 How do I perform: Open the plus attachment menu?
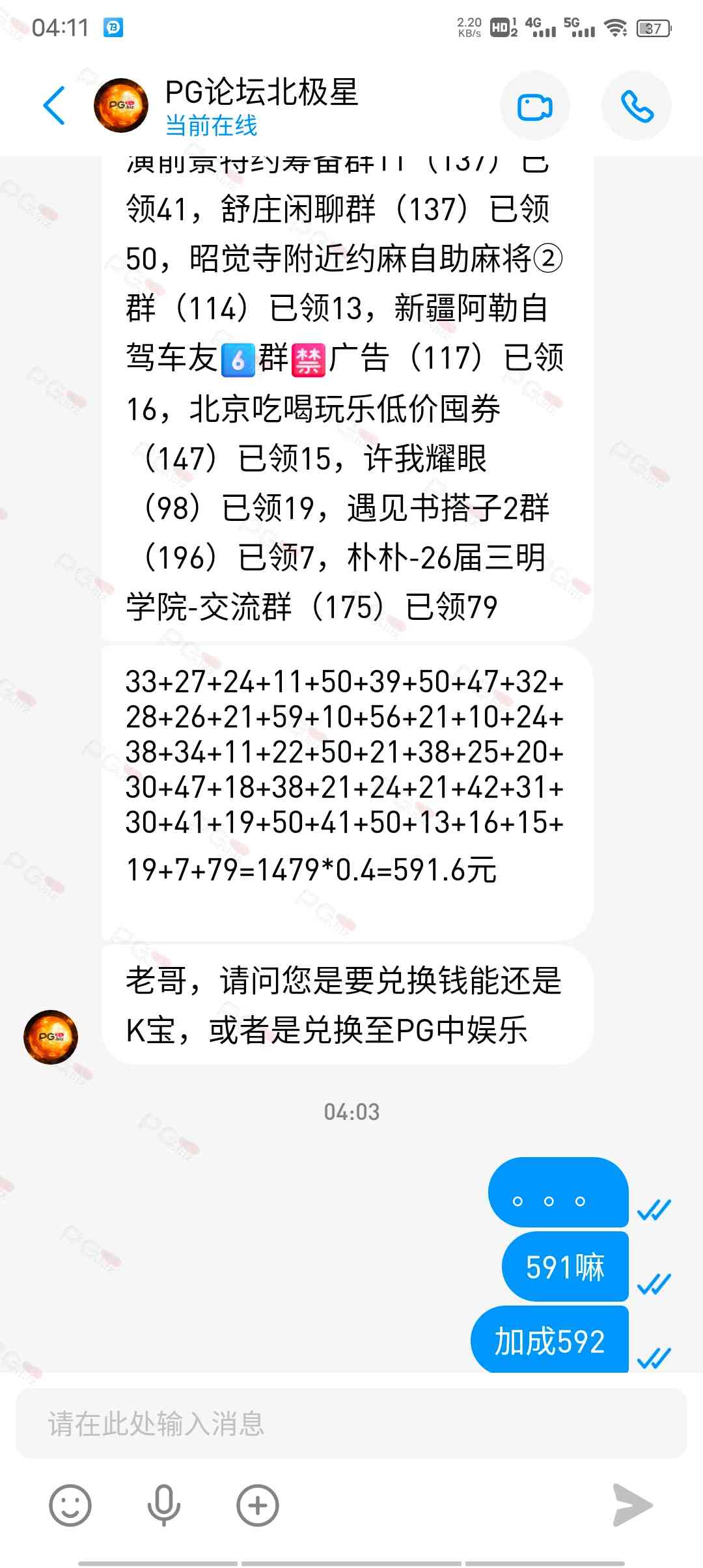(258, 1505)
